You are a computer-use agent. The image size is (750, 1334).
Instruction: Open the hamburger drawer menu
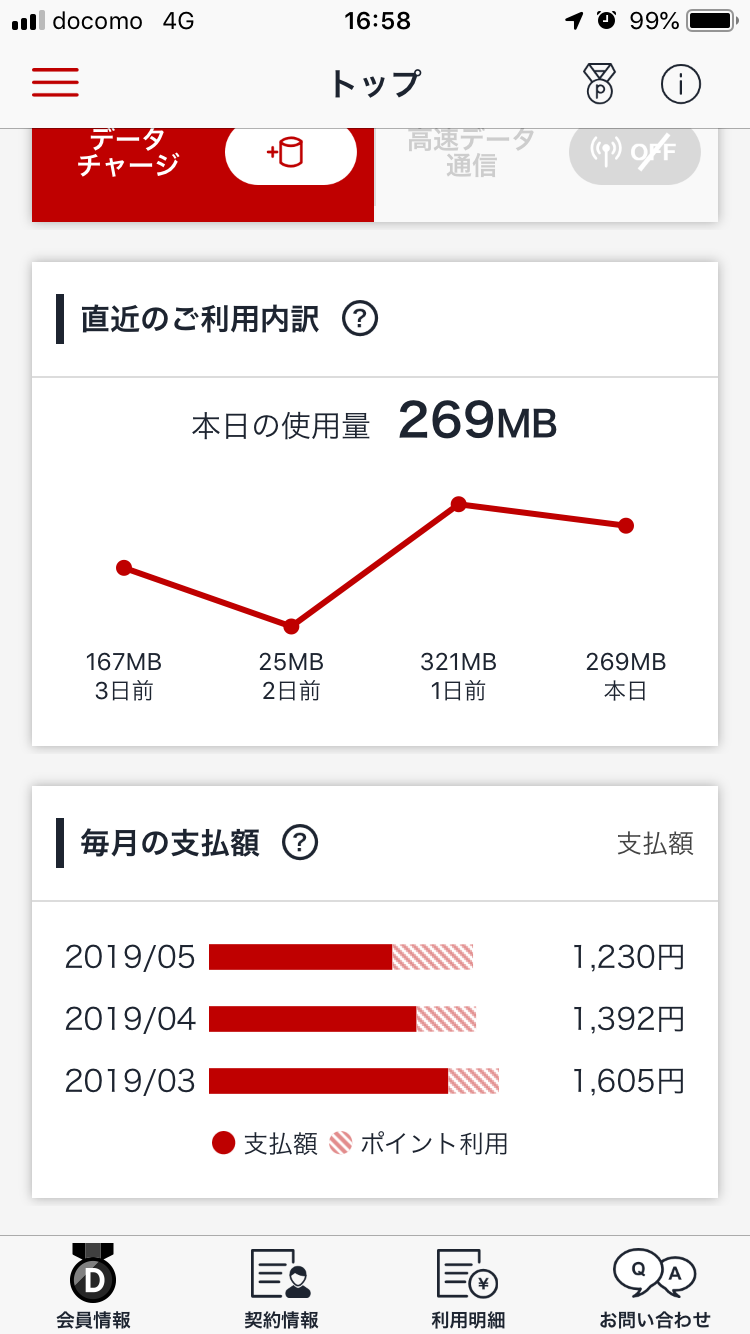[55, 83]
